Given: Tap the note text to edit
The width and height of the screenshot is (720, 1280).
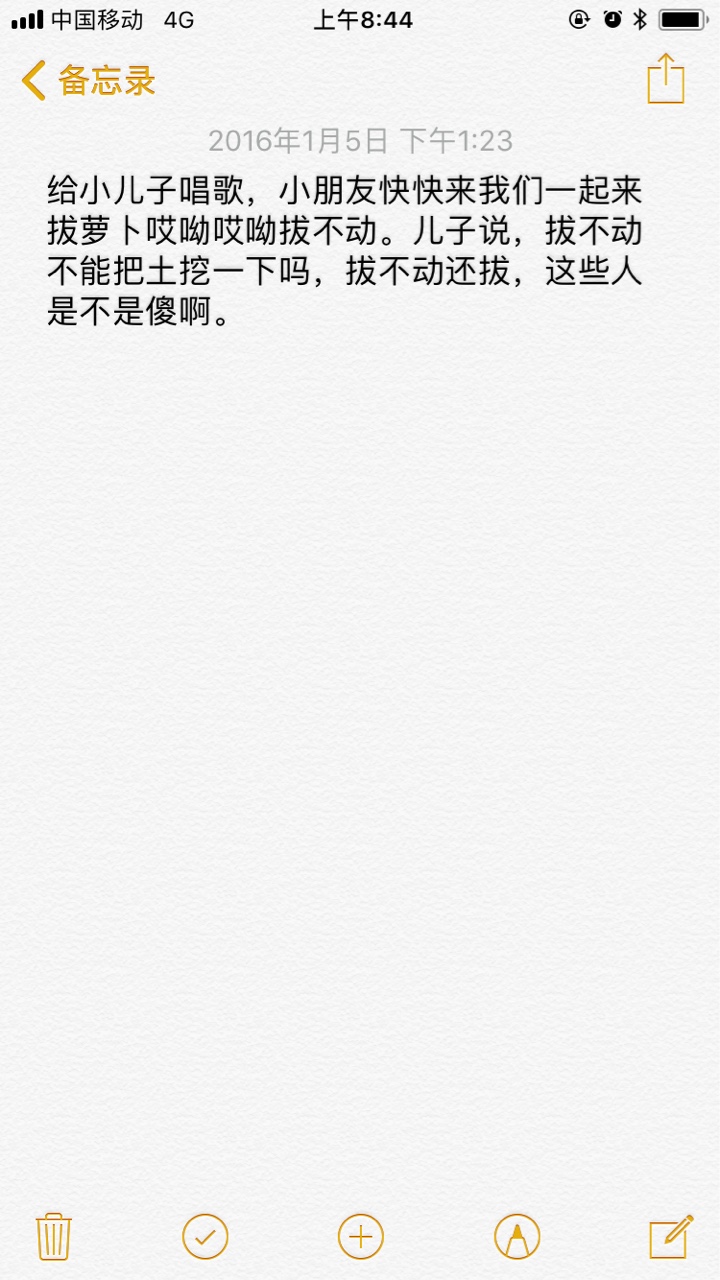Looking at the screenshot, I should point(345,252).
